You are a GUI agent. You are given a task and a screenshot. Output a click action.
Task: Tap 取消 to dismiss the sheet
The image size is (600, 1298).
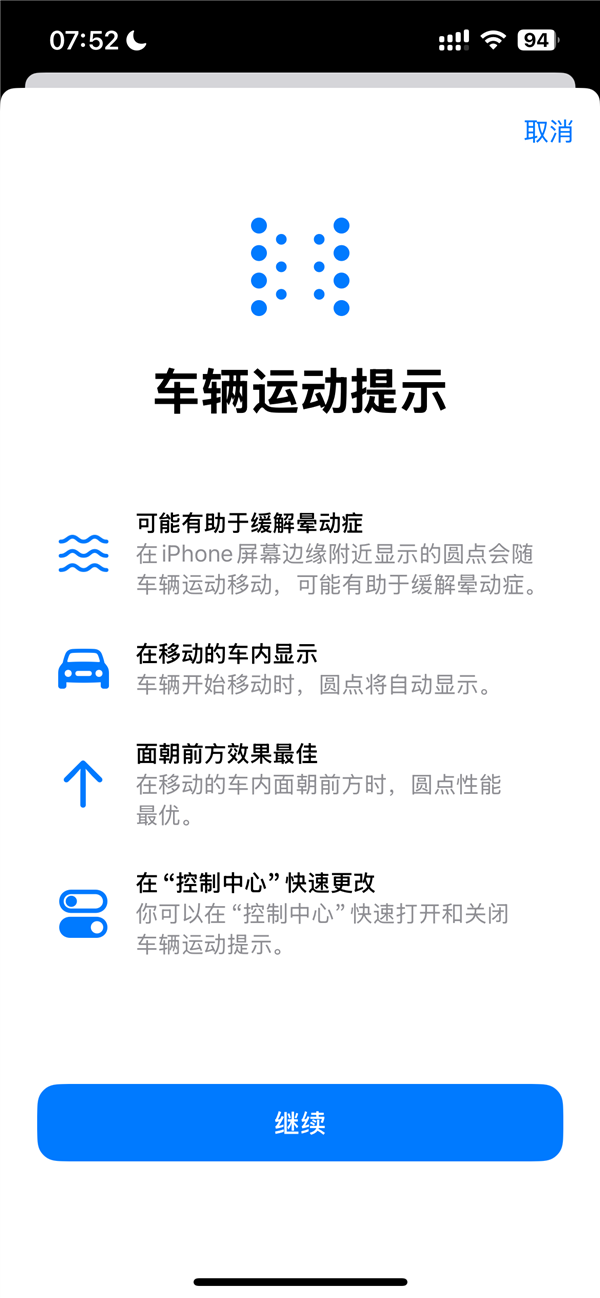pyautogui.click(x=548, y=131)
